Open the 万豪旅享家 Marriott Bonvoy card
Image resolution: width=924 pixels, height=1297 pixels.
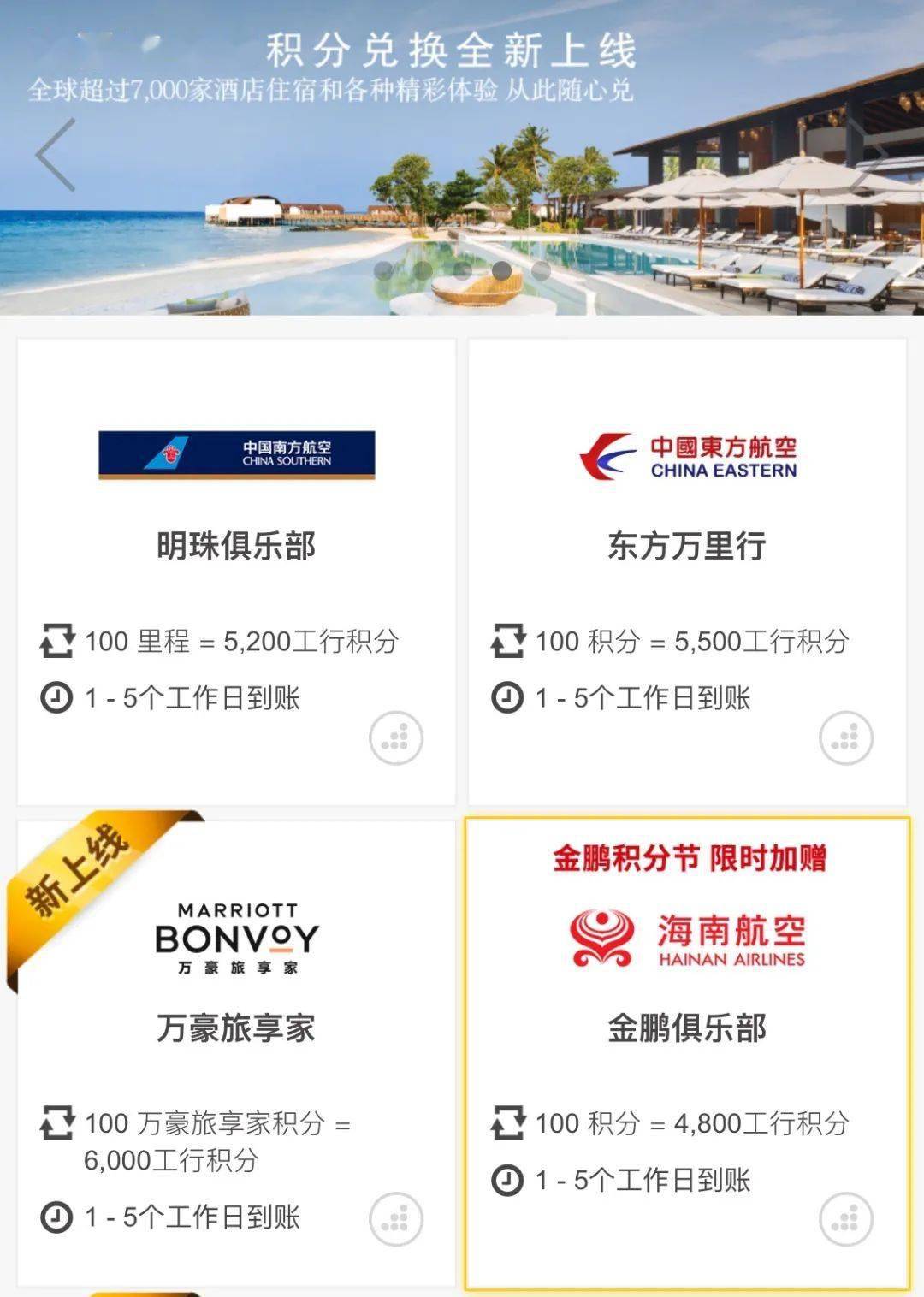coord(236,1027)
